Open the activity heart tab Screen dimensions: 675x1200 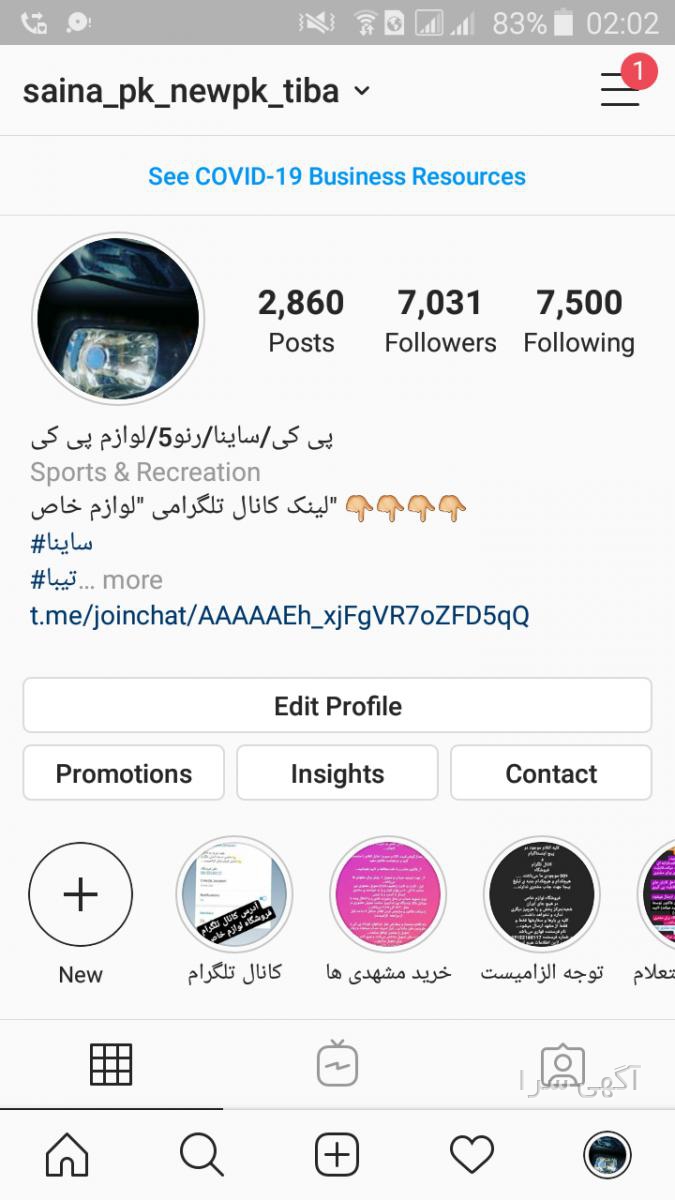(x=472, y=1156)
